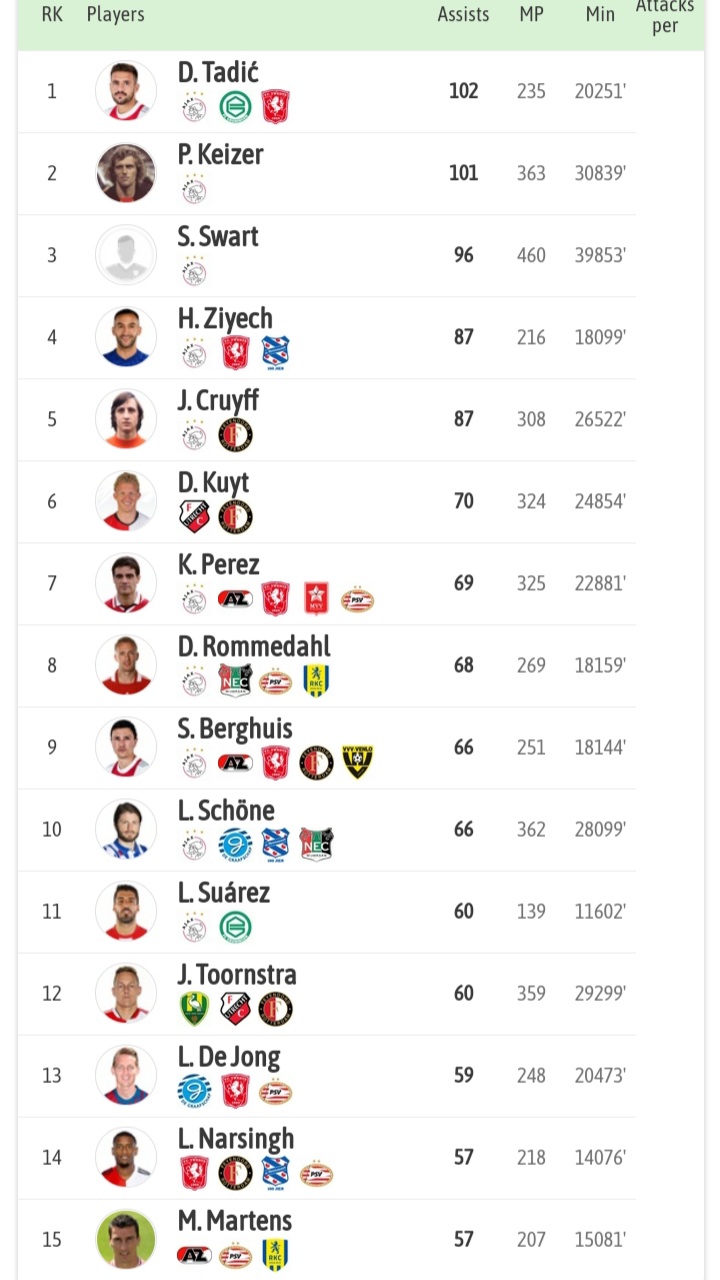This screenshot has height=1280, width=720.
Task: Sort by the MP column header
Action: (531, 15)
